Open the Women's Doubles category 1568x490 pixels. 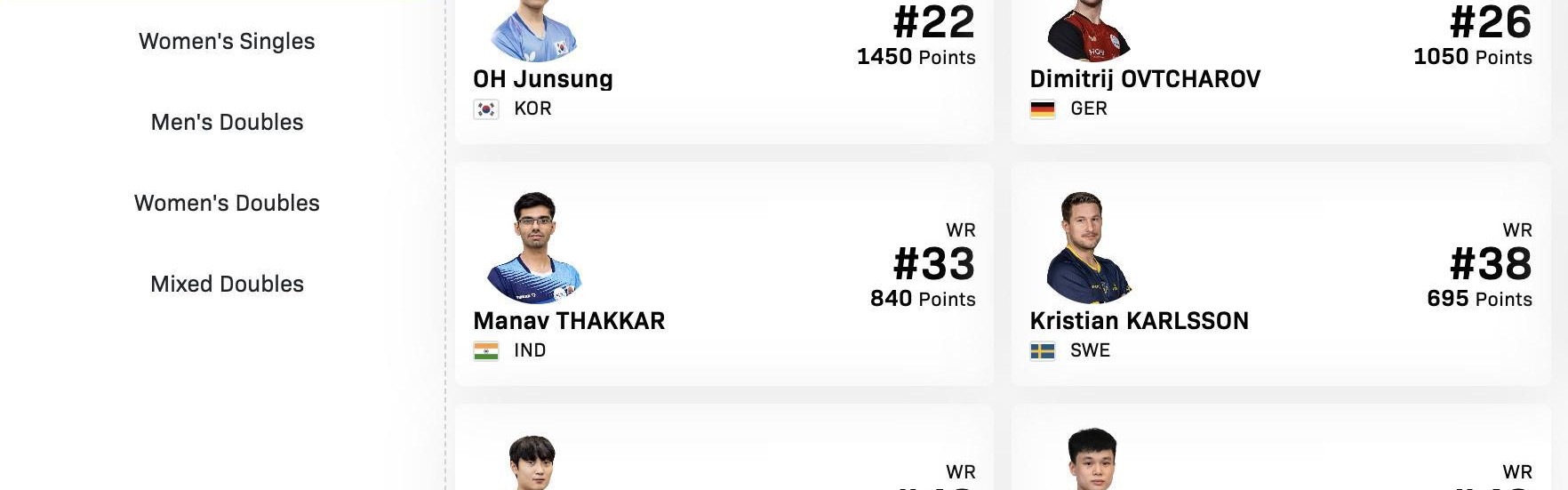pyautogui.click(x=227, y=204)
